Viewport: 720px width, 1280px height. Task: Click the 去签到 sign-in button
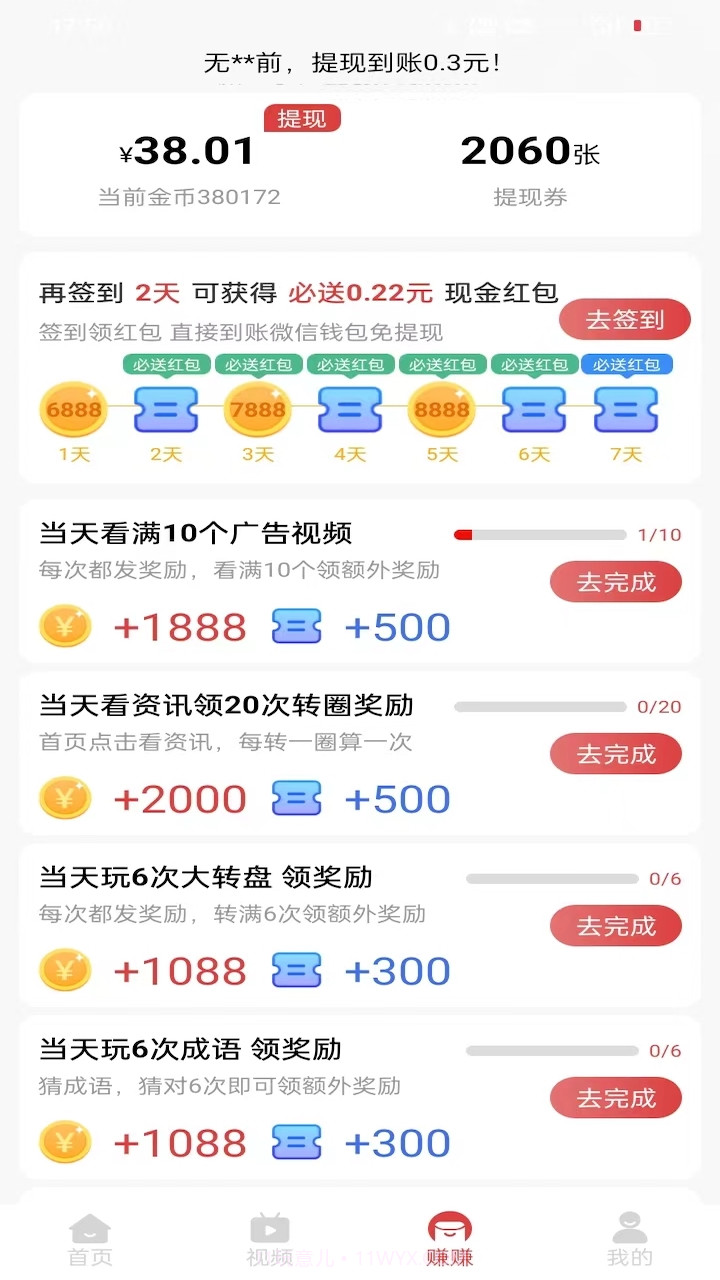point(624,319)
